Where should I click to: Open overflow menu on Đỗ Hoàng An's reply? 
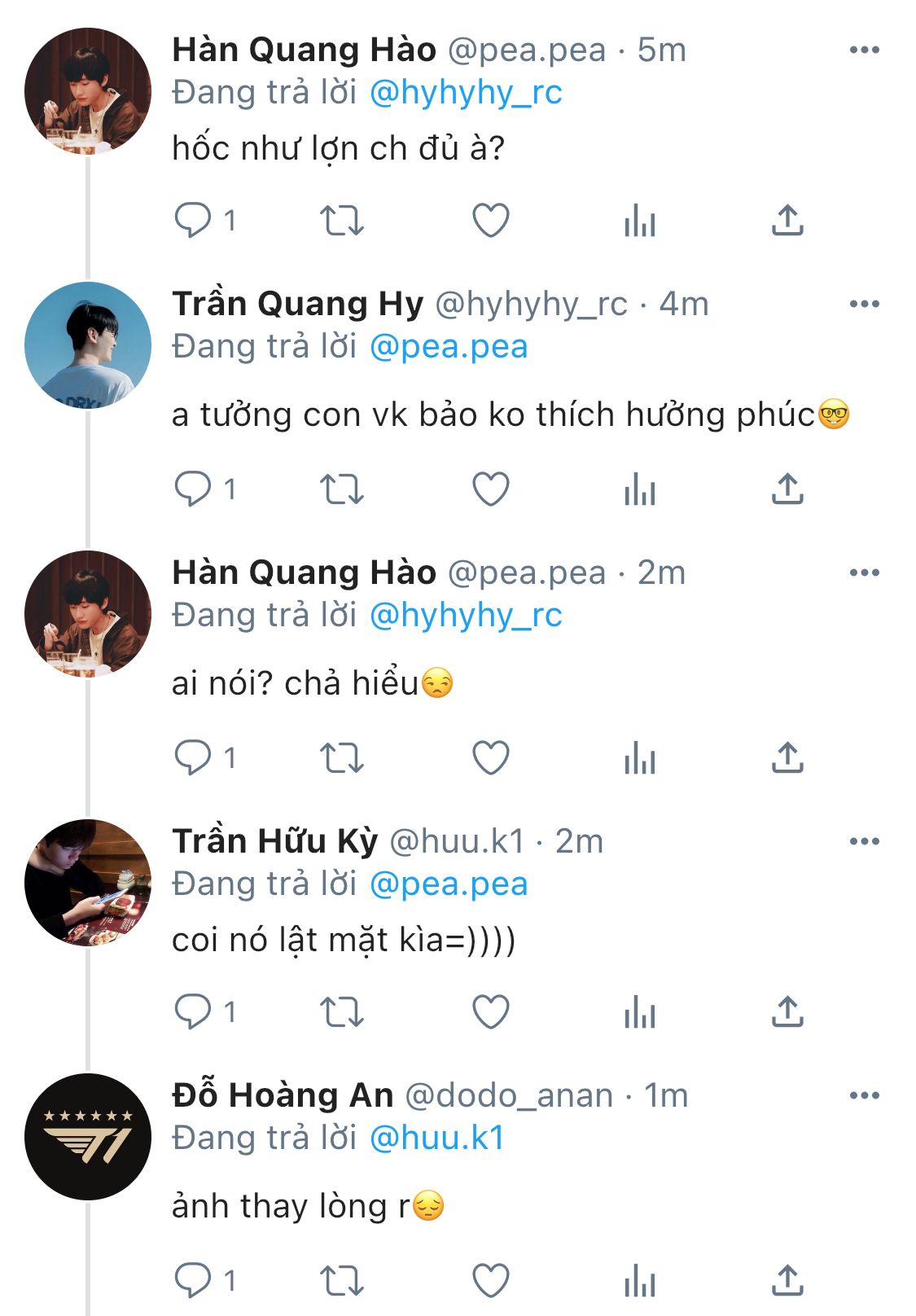point(864,1095)
